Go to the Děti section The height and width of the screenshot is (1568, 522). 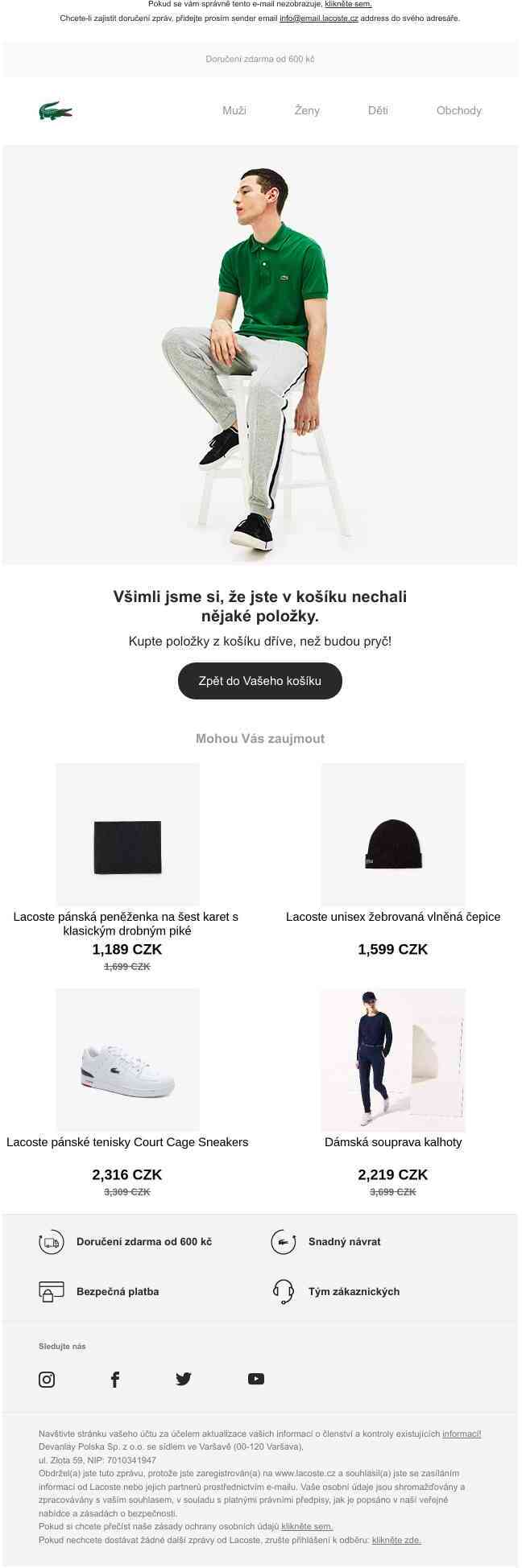click(378, 110)
